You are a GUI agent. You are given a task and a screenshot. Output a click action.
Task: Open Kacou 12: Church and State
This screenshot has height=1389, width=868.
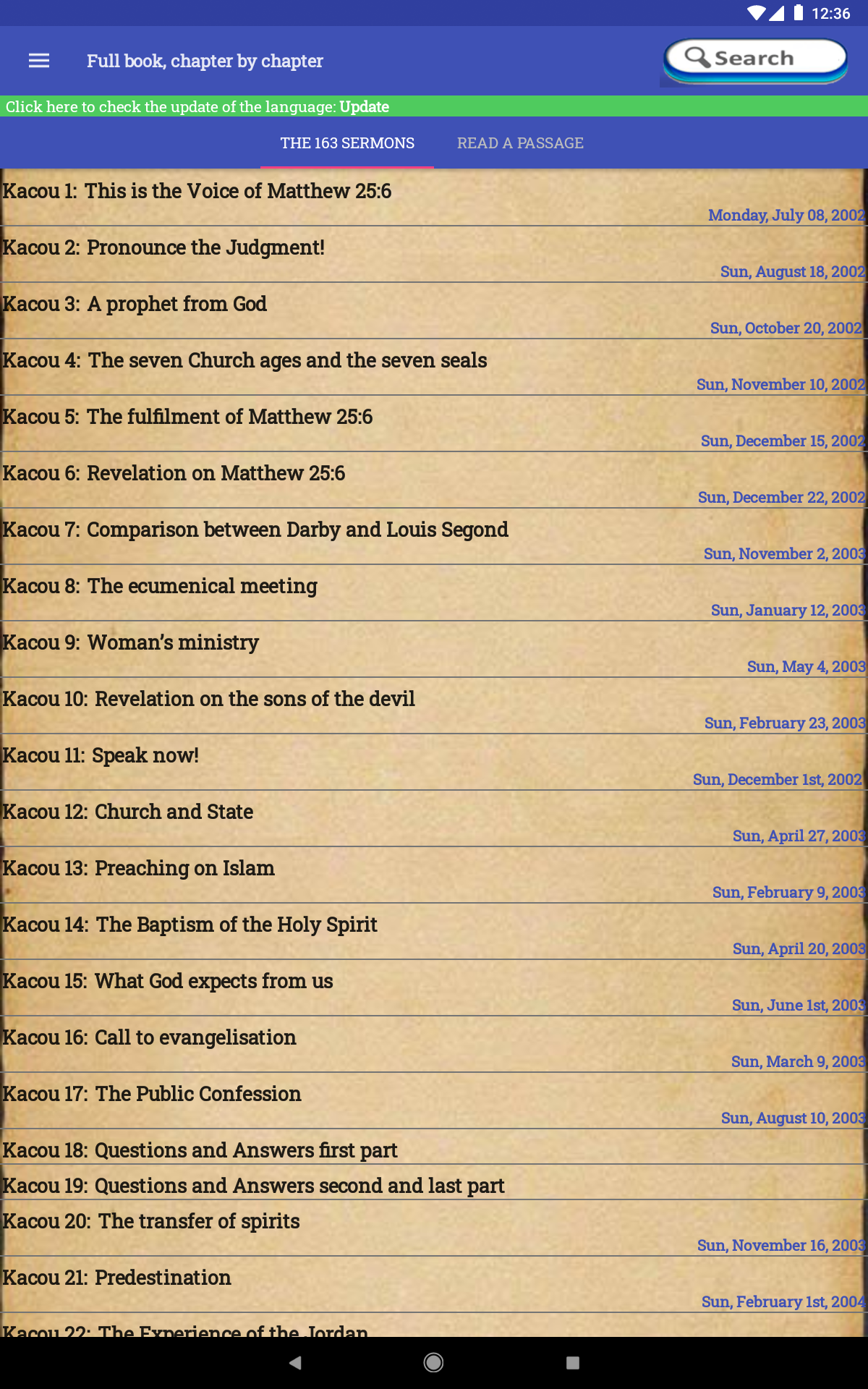point(434,818)
